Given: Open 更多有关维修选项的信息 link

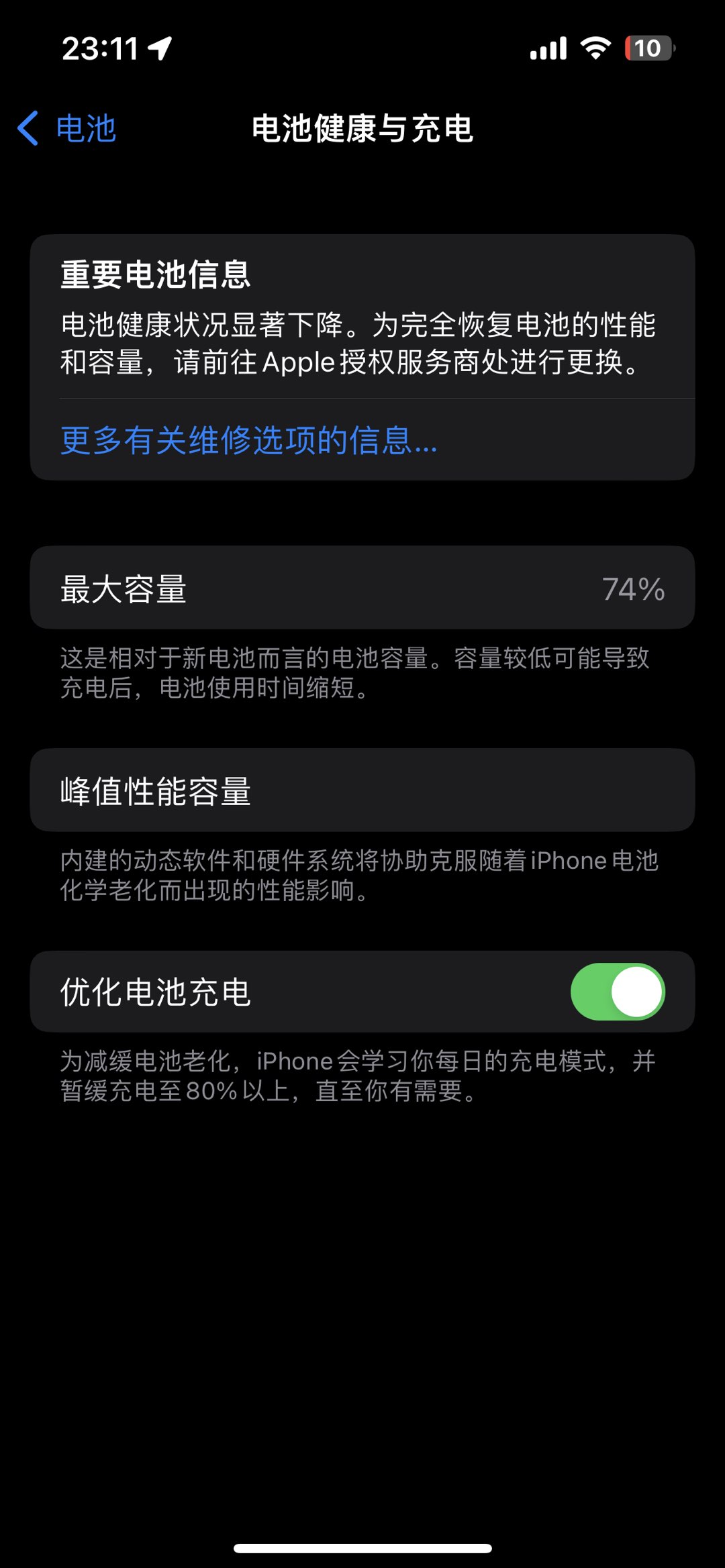Looking at the screenshot, I should (x=248, y=441).
